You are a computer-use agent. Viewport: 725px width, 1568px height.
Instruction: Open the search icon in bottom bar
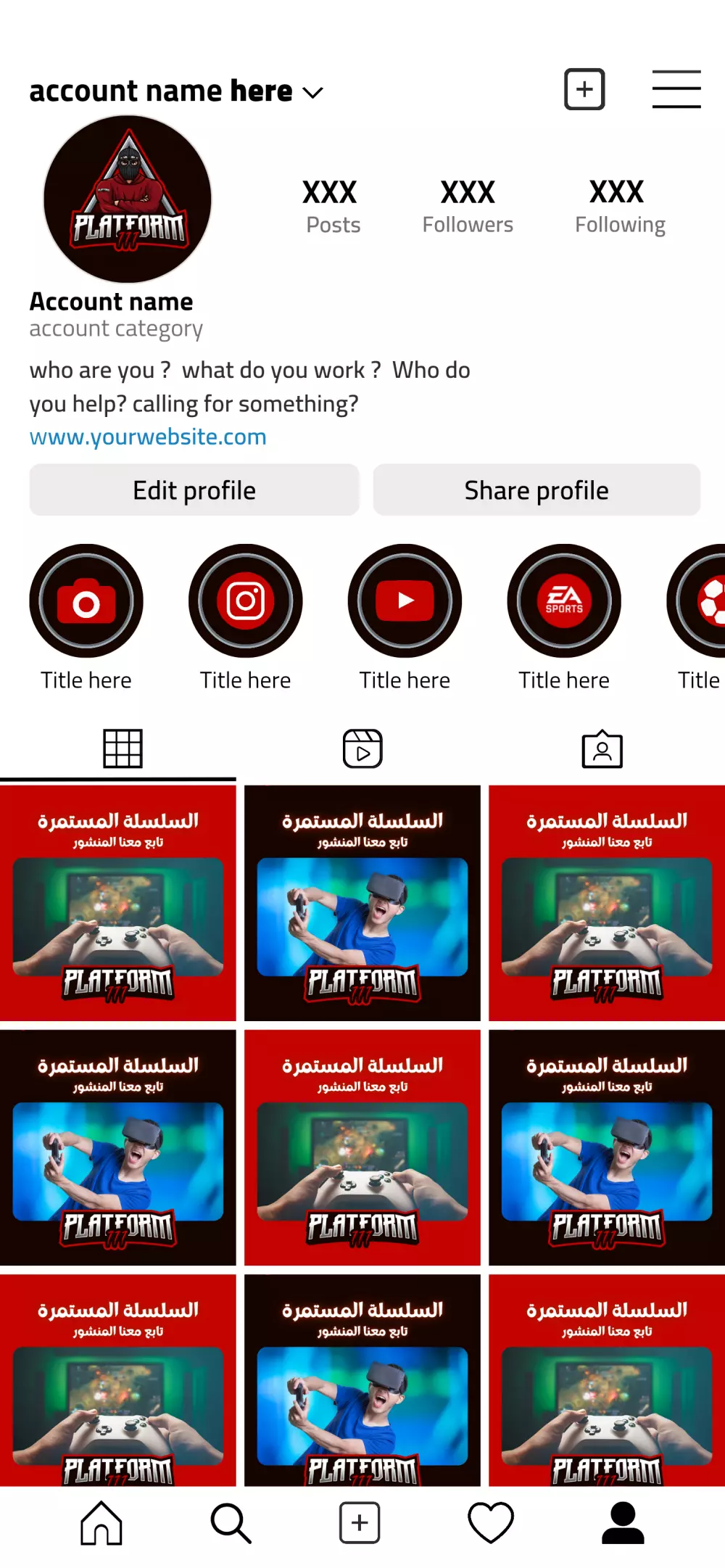(231, 1521)
